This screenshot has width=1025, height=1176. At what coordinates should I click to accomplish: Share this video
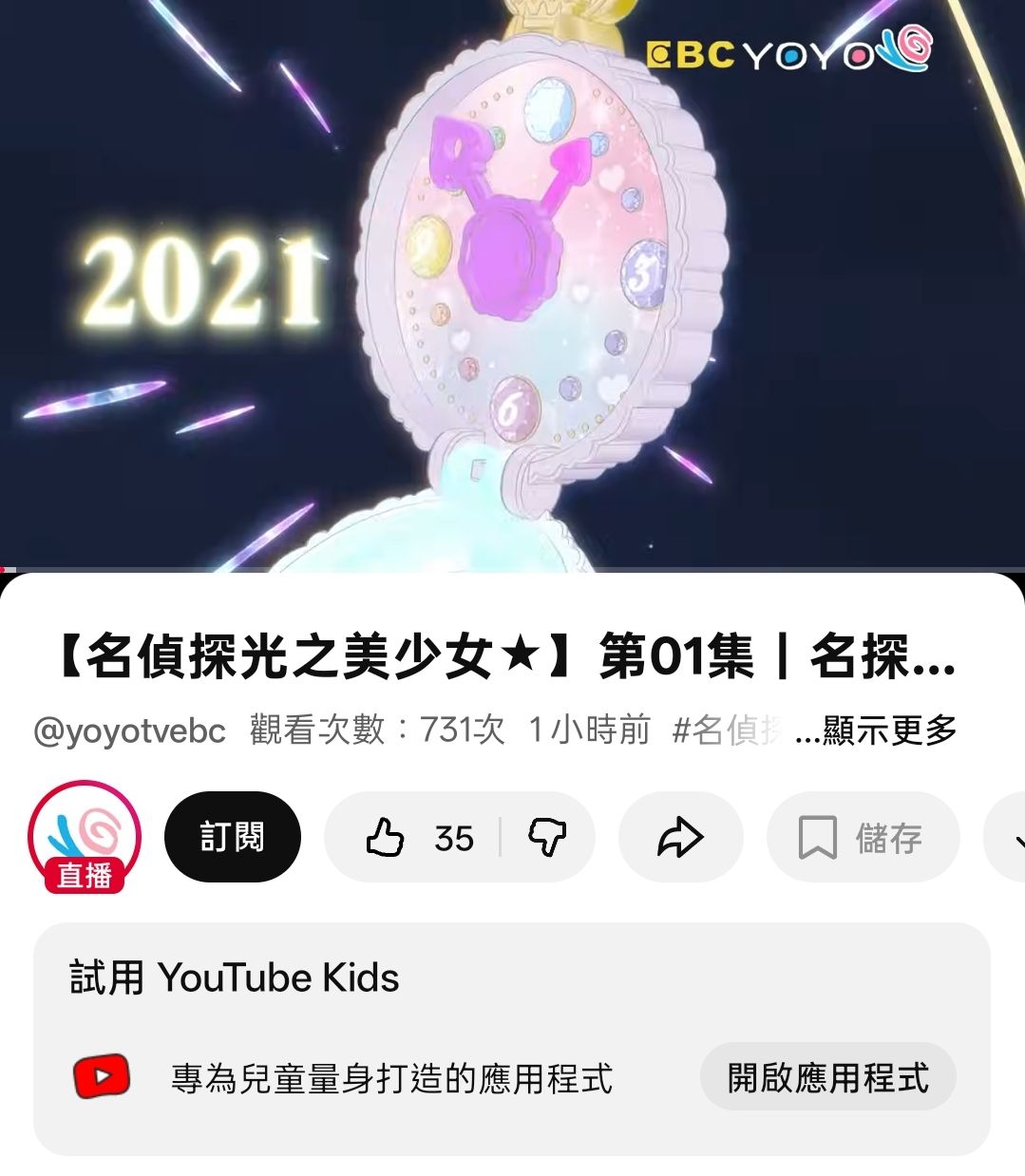[680, 838]
